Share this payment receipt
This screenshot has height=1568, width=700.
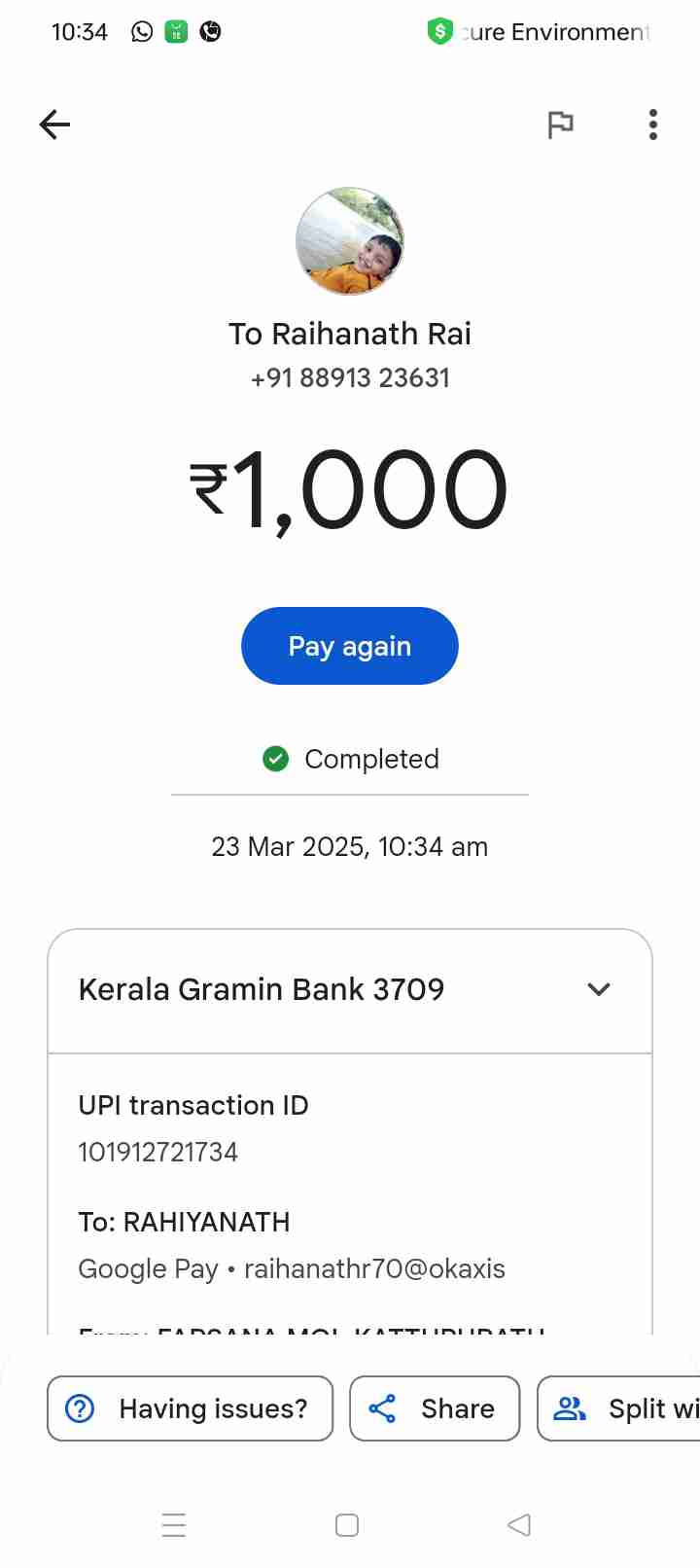coord(435,1408)
